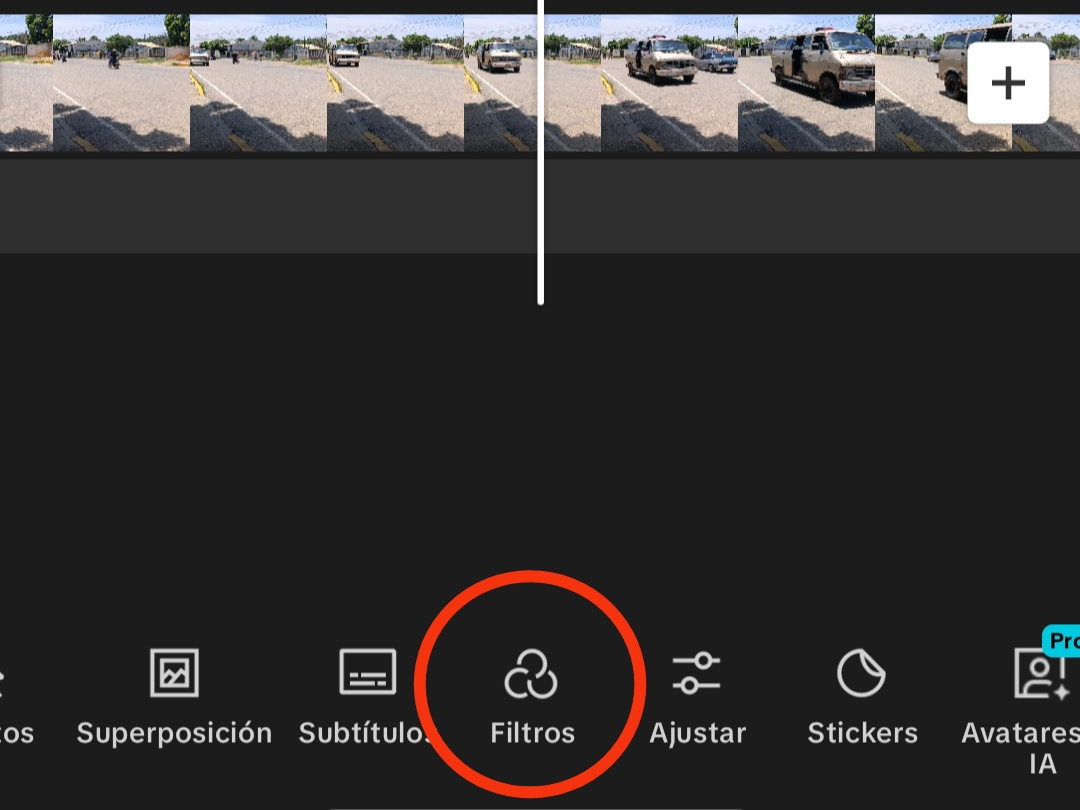
Task: Select the video clip in the timeline
Action: (x=300, y=84)
